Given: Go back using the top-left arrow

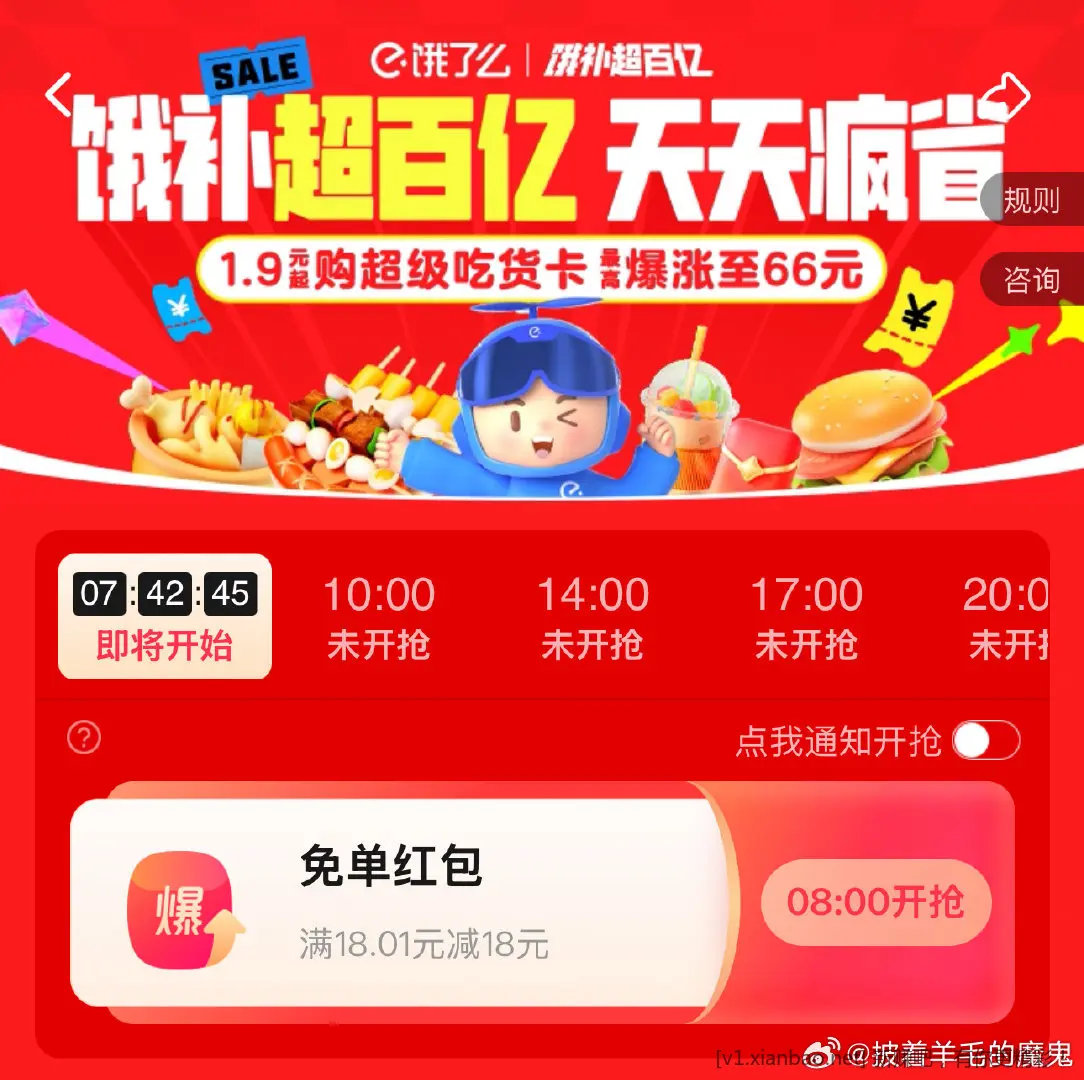Looking at the screenshot, I should pyautogui.click(x=60, y=95).
